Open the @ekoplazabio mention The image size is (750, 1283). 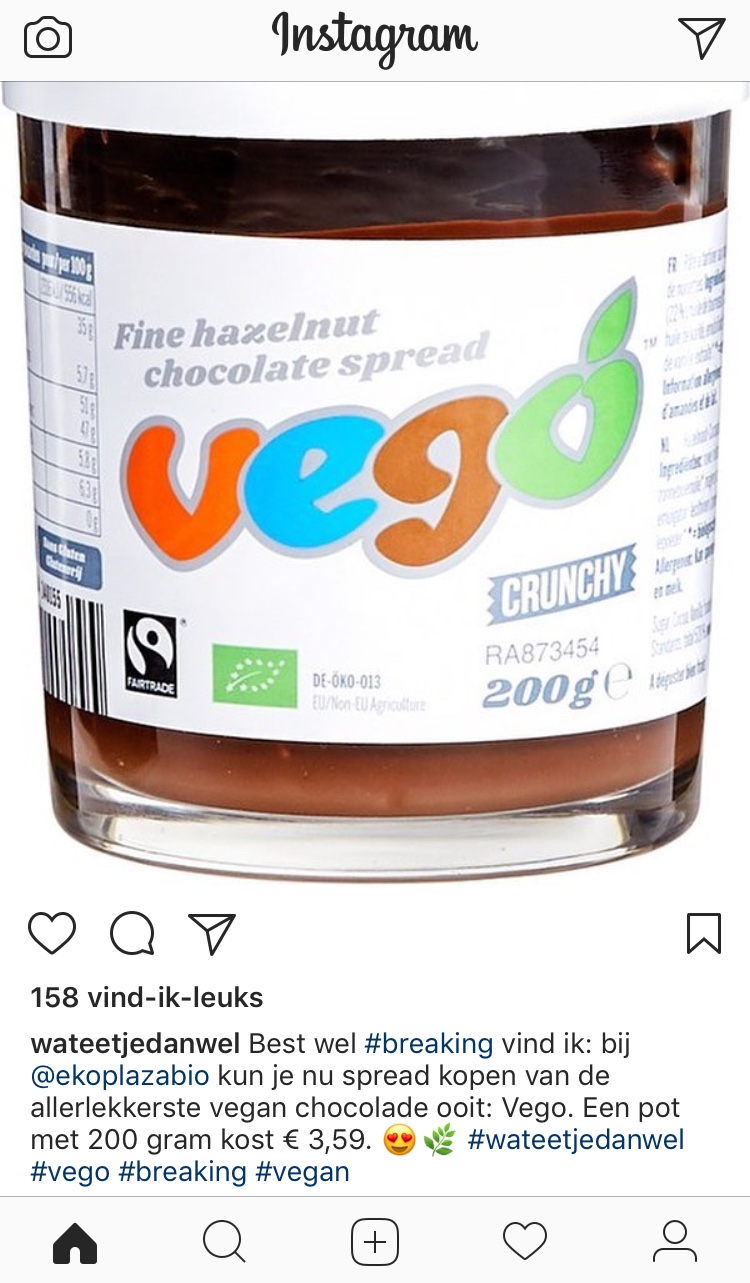point(120,1076)
